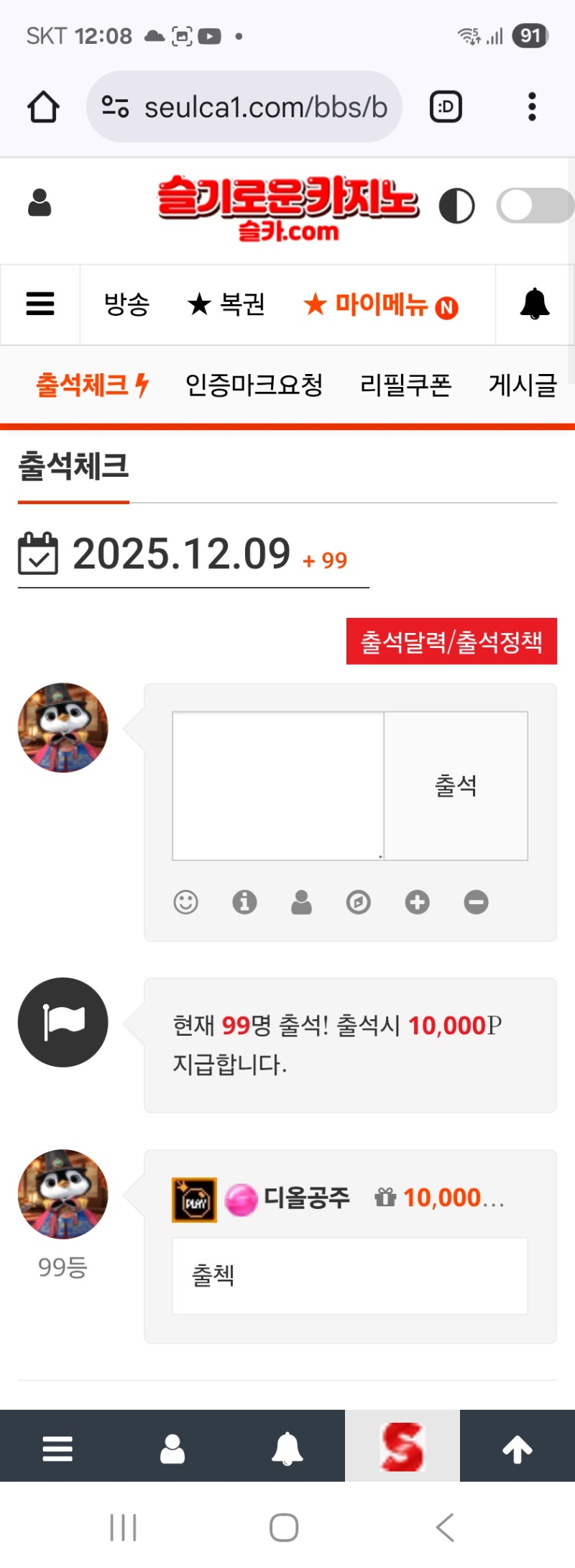Open the profile icon at top left
Viewport: 575px width, 1568px height.
tap(40, 205)
